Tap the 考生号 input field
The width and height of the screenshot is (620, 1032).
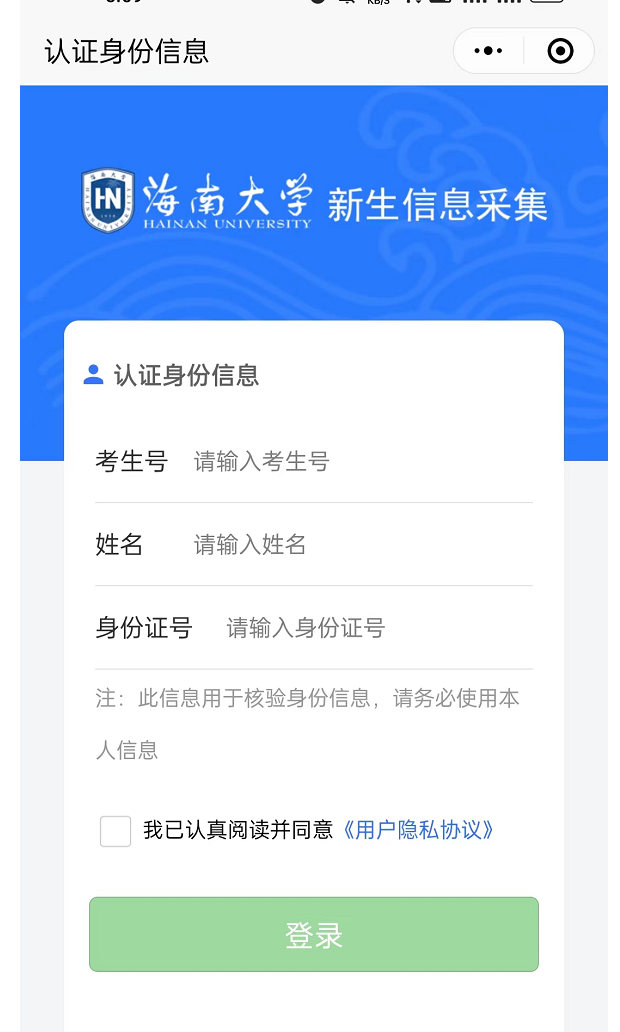point(360,461)
